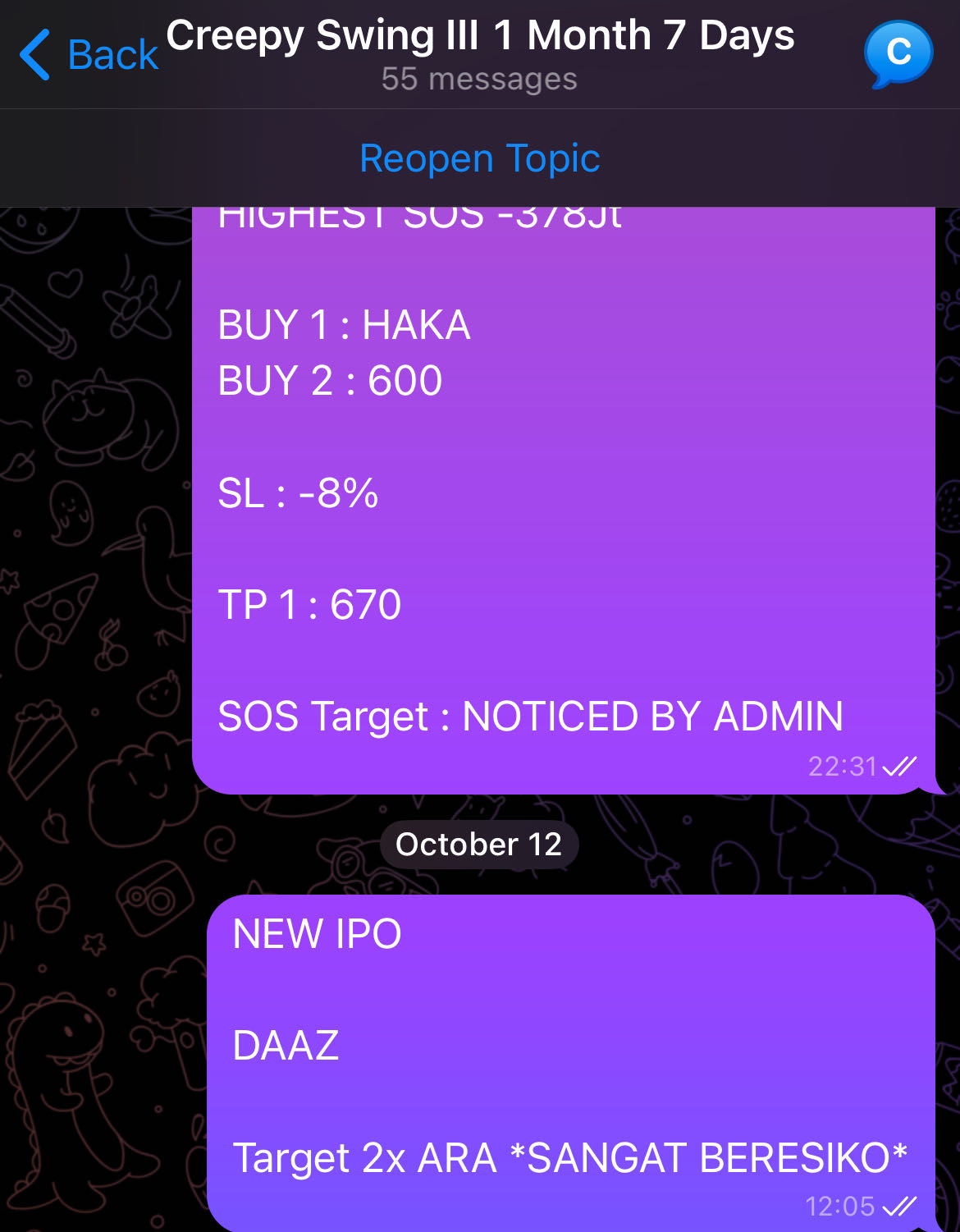Image resolution: width=960 pixels, height=1232 pixels.
Task: Go back to the previous screen
Action: (89, 55)
